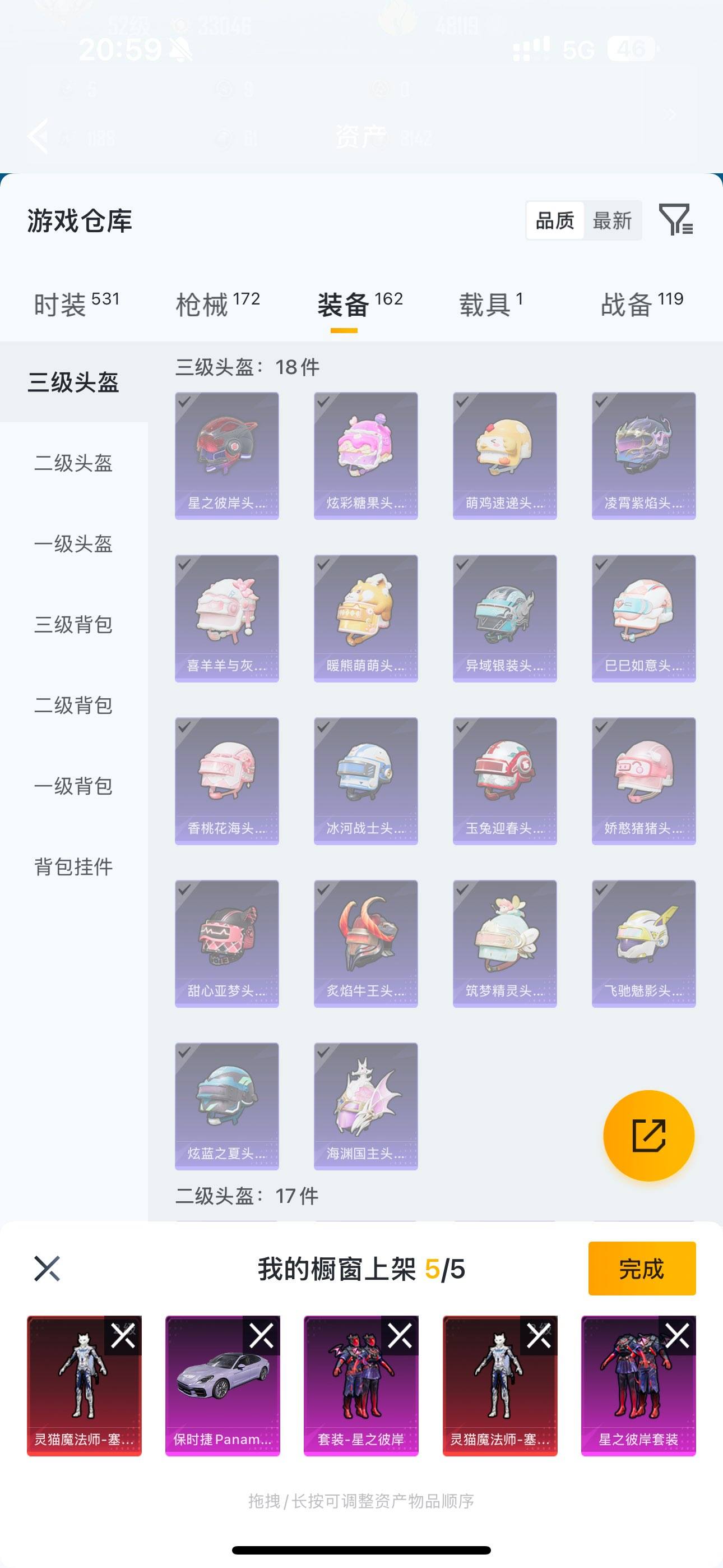
Task: Select the 炫彩糖果头 helmet
Action: (x=366, y=455)
